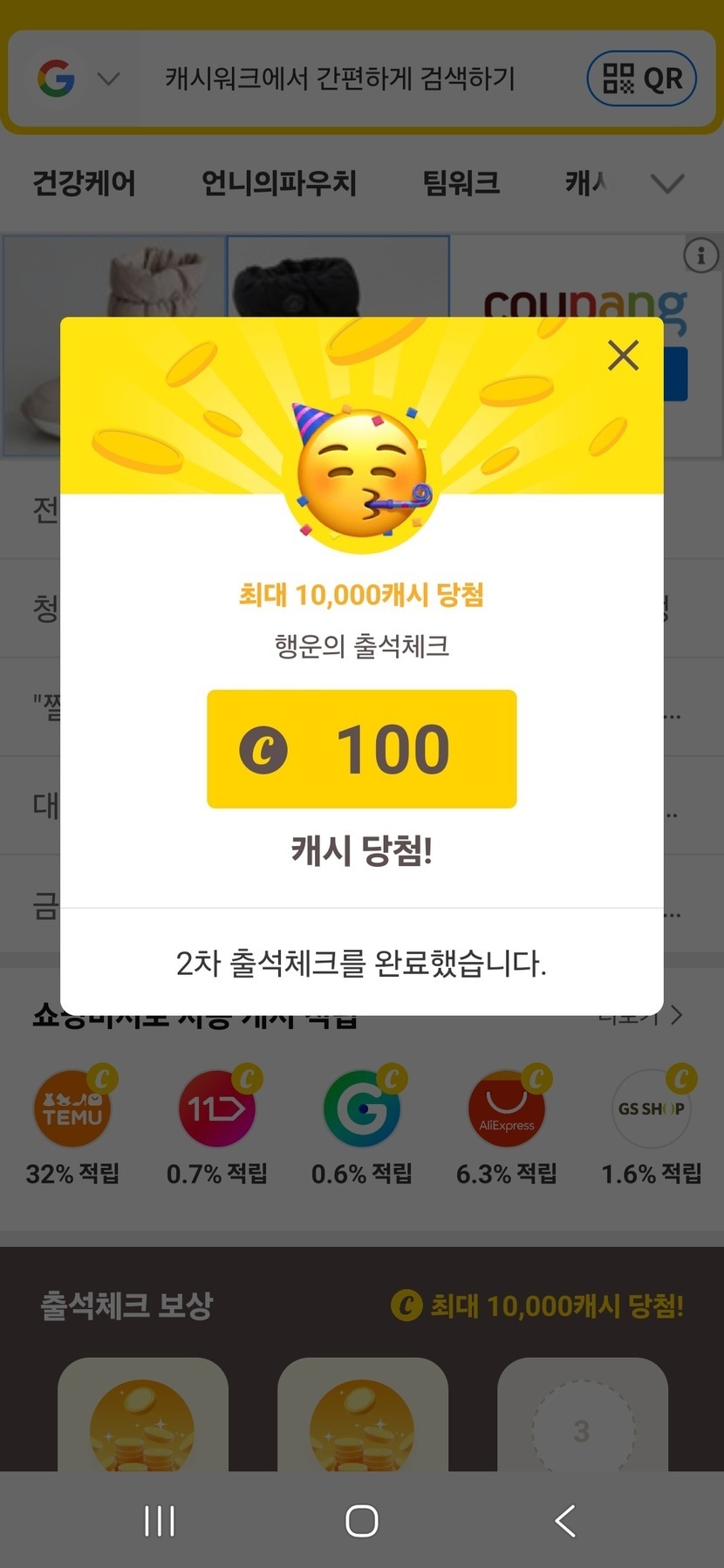Open Gmarket 0.6% cashback shop
724x1568 pixels.
(x=362, y=1109)
